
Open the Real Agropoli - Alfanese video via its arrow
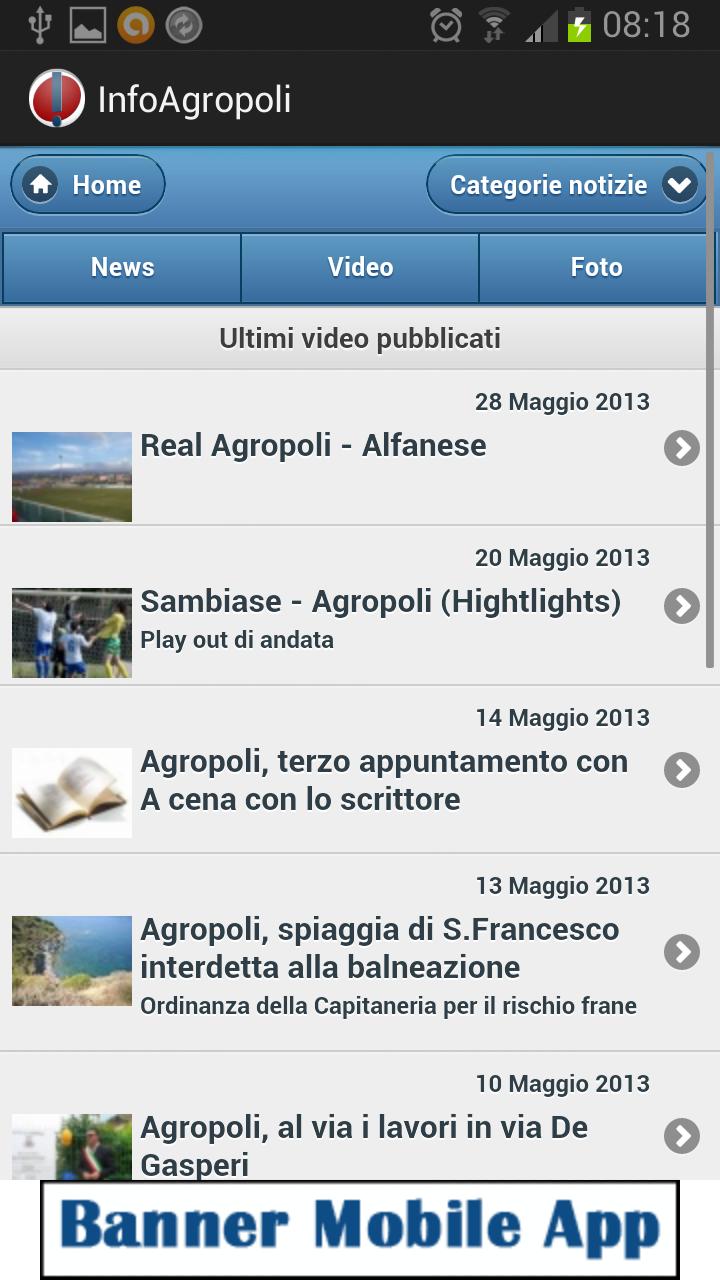tap(682, 449)
